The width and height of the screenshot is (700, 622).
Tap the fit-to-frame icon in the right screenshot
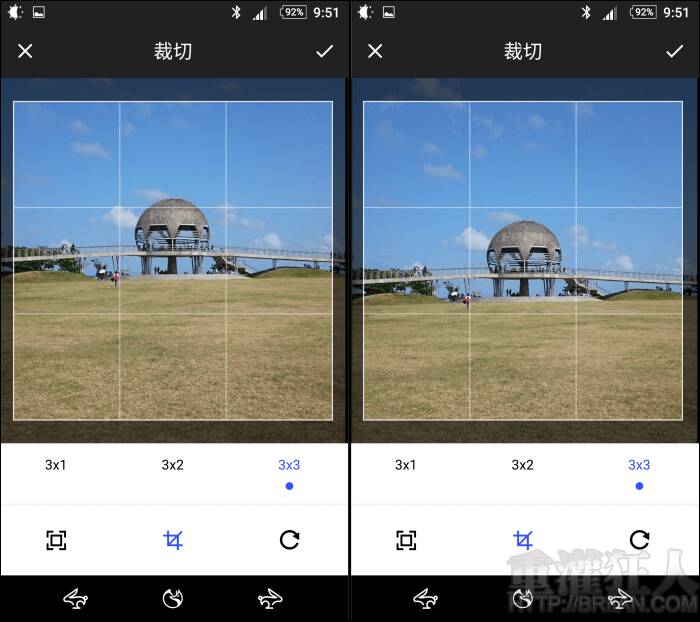405,541
